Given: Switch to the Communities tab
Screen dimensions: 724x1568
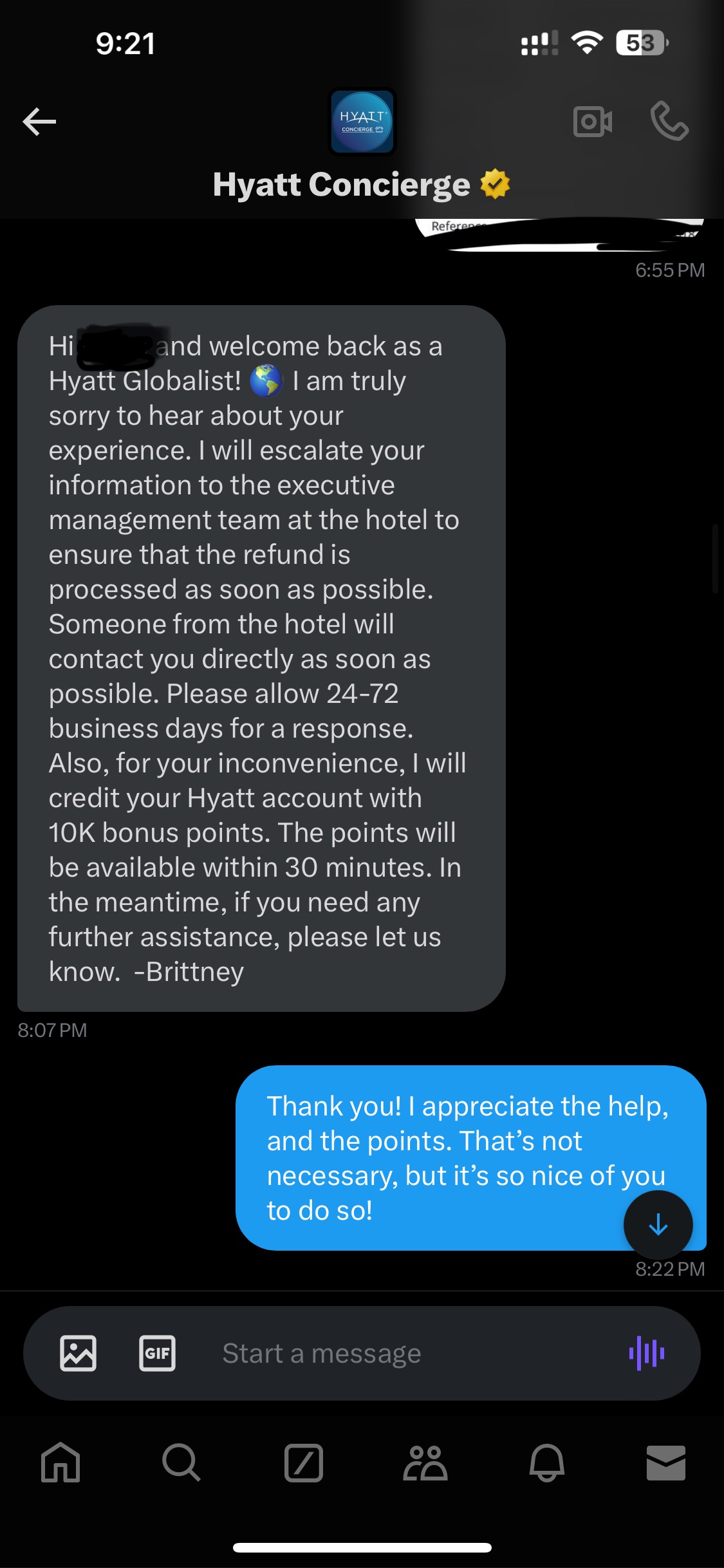Looking at the screenshot, I should click(x=425, y=1462).
